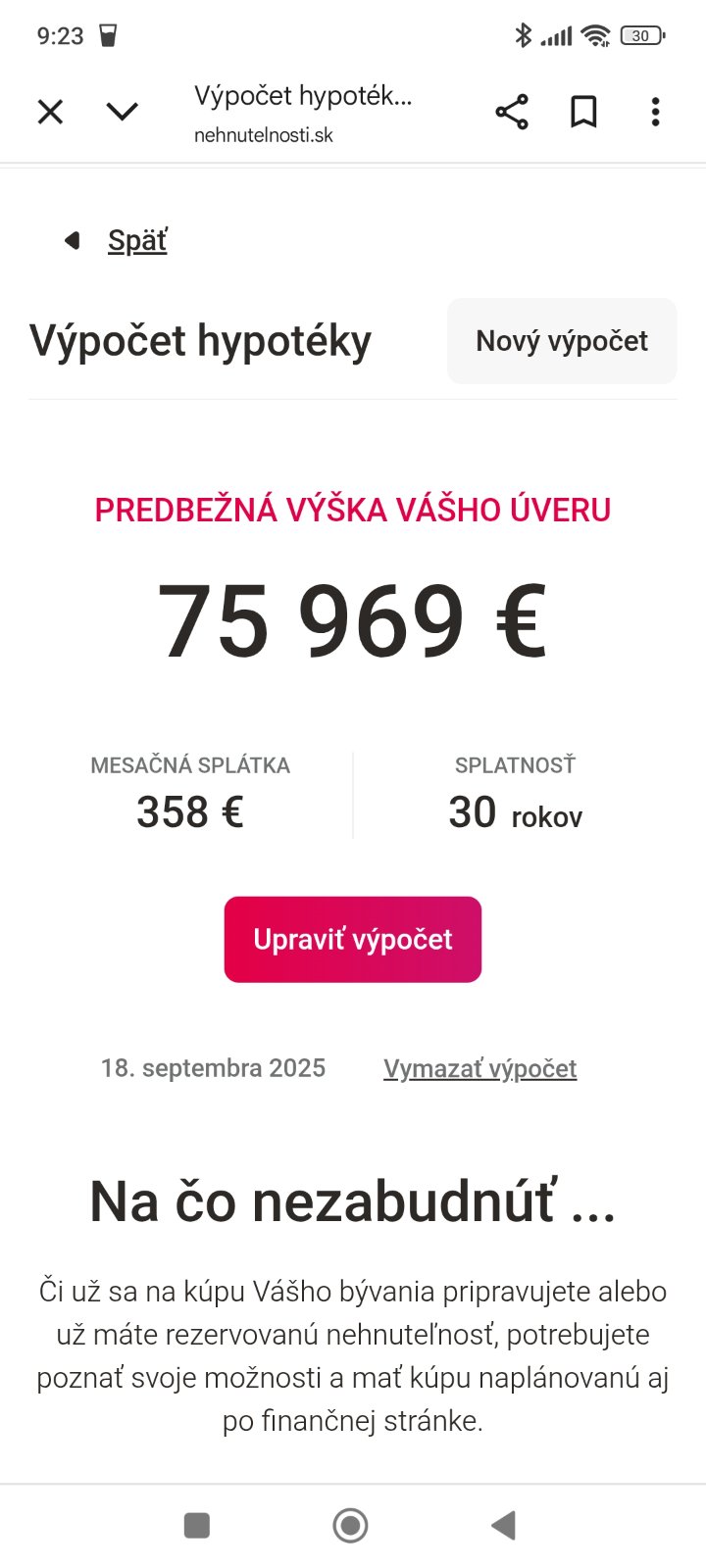Go to the home screen
The height and width of the screenshot is (1568, 706).
click(x=350, y=1525)
